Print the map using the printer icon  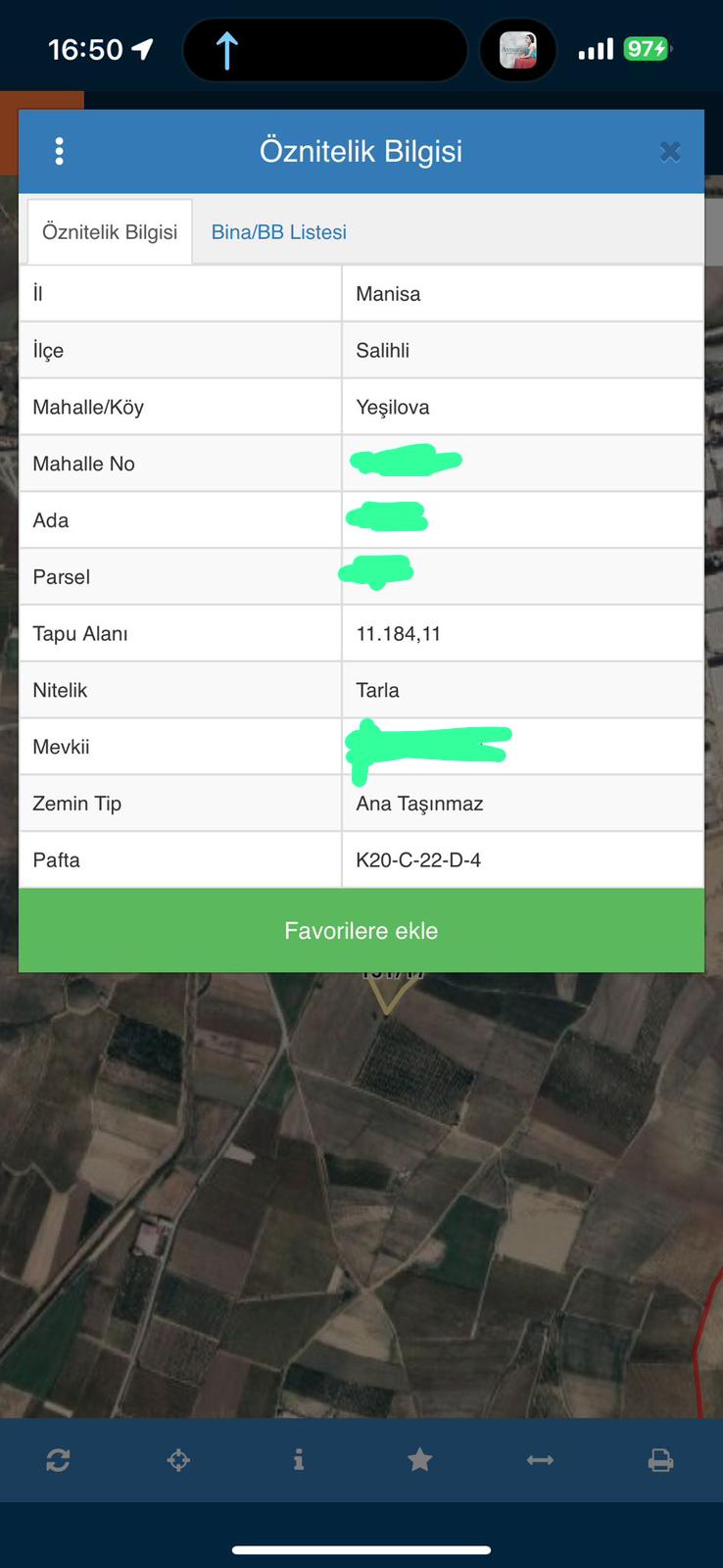point(660,1460)
